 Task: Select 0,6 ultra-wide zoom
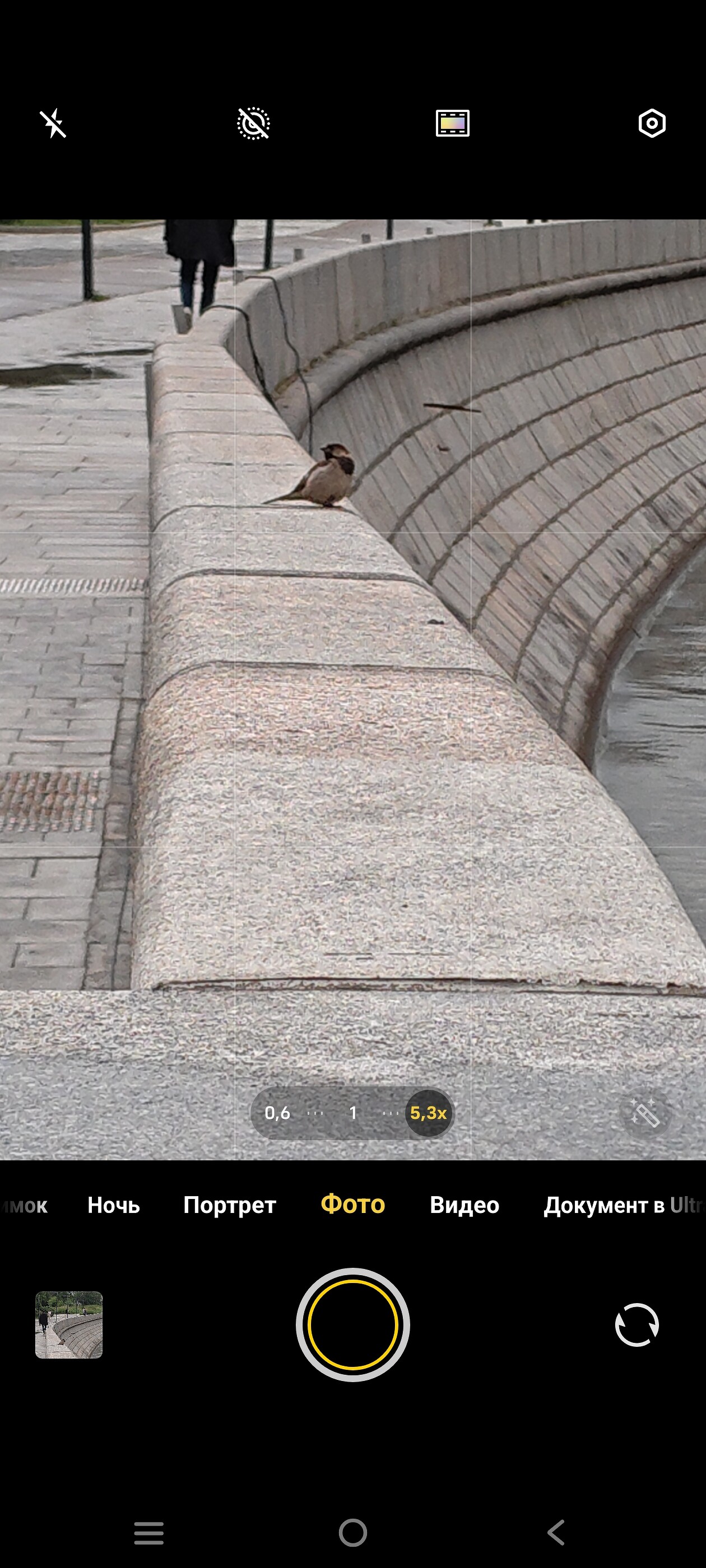pos(277,1113)
